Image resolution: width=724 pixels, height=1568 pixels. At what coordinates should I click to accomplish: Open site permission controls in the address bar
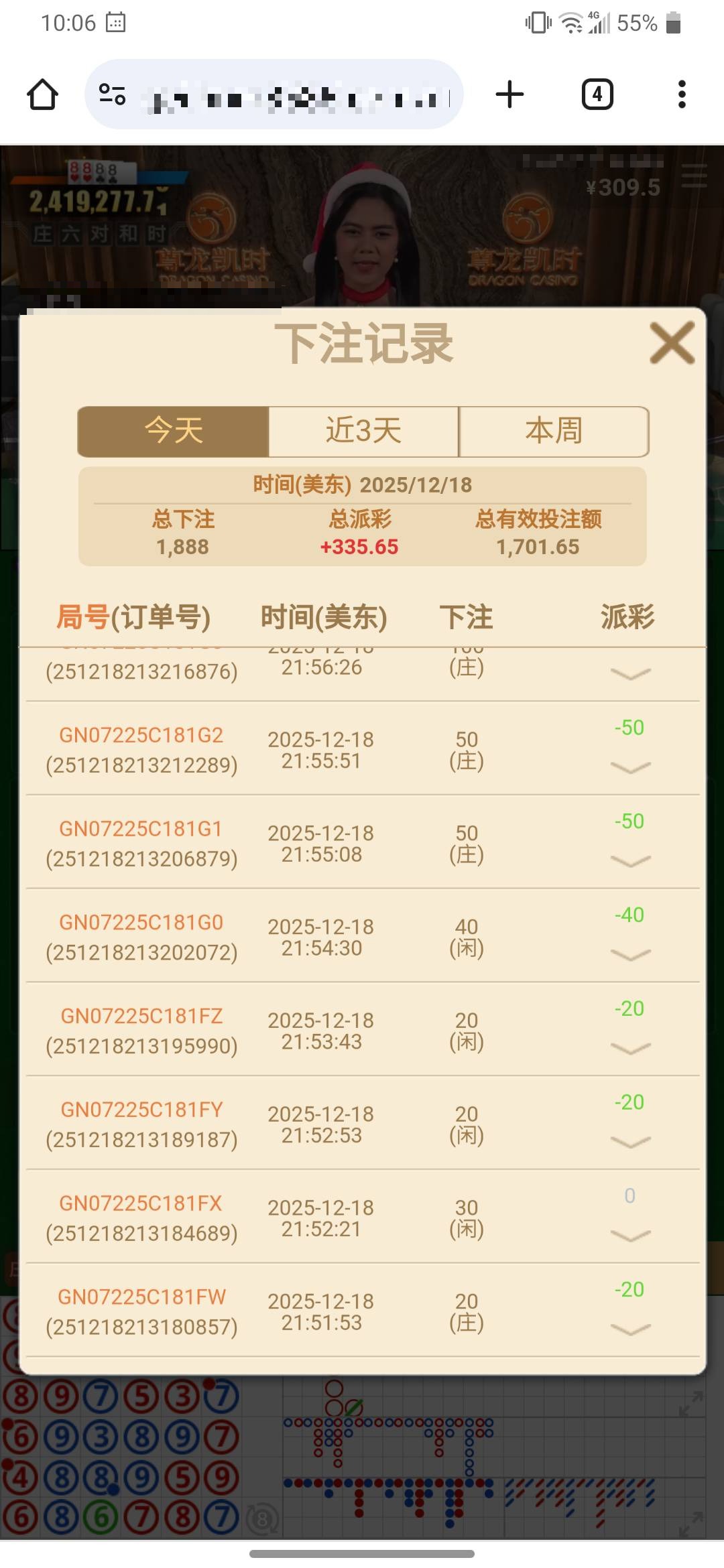[111, 94]
